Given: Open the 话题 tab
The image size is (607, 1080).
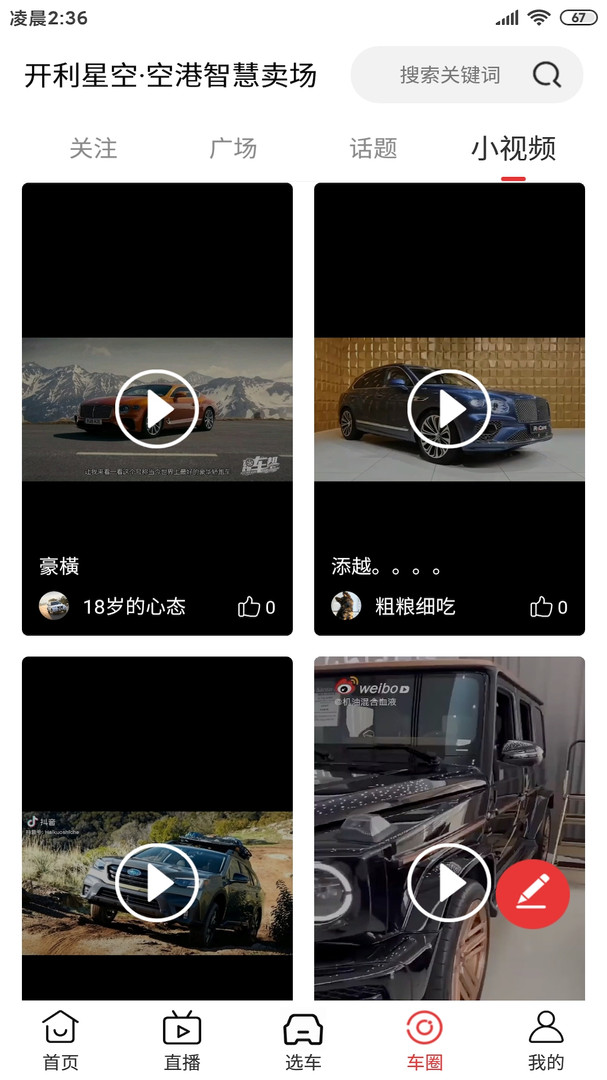Looking at the screenshot, I should 373,149.
